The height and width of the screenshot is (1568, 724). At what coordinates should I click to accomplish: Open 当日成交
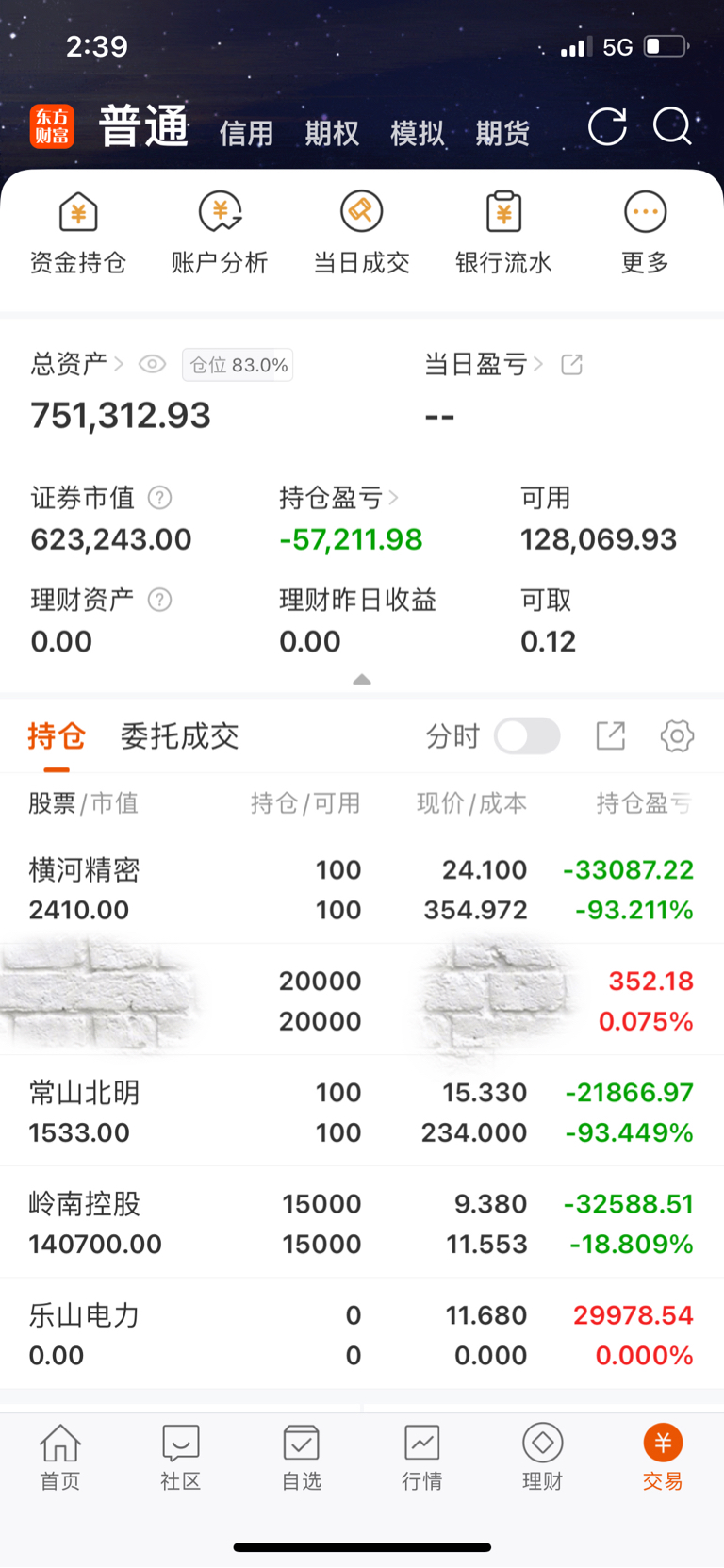pos(362,233)
